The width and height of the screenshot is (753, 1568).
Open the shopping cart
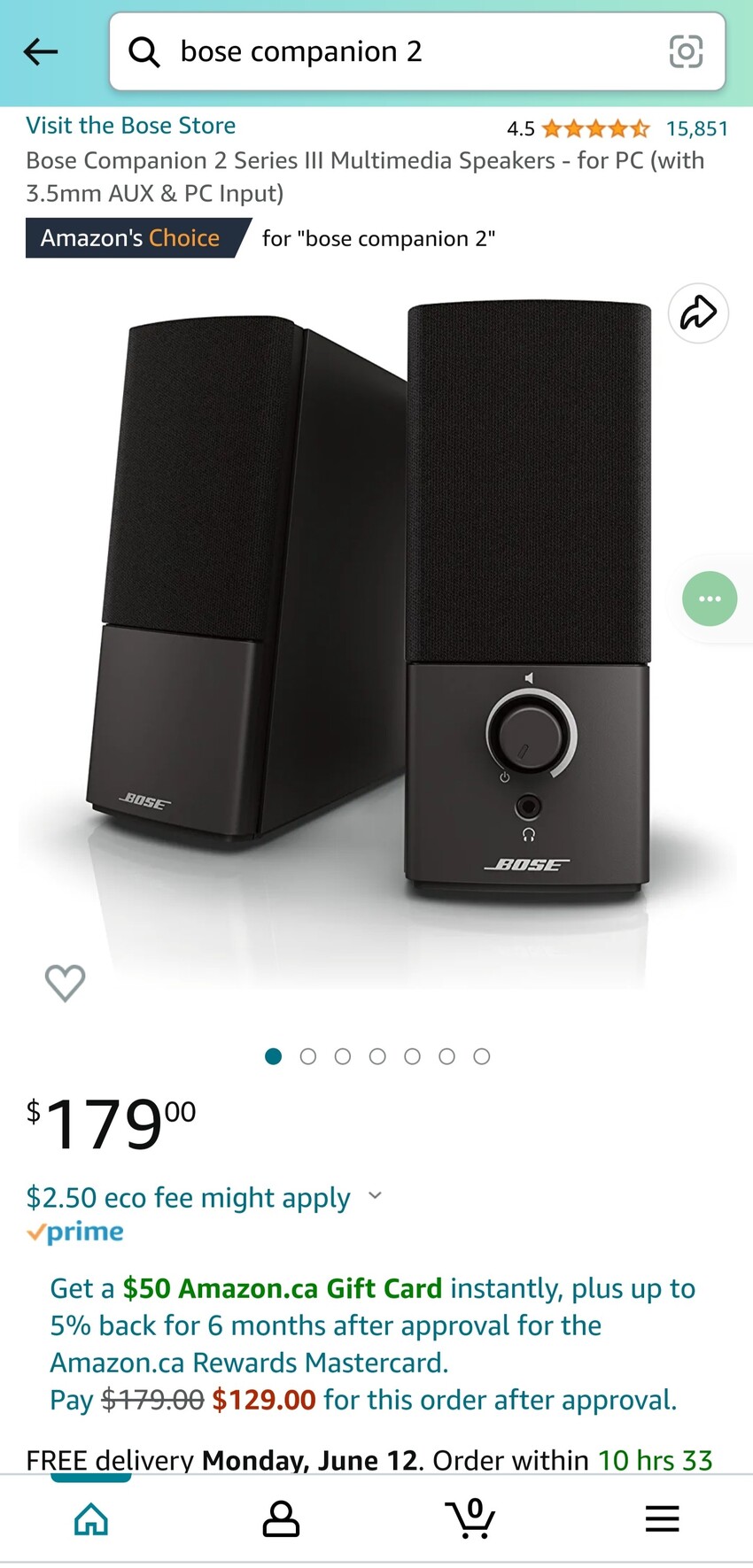point(471,1518)
